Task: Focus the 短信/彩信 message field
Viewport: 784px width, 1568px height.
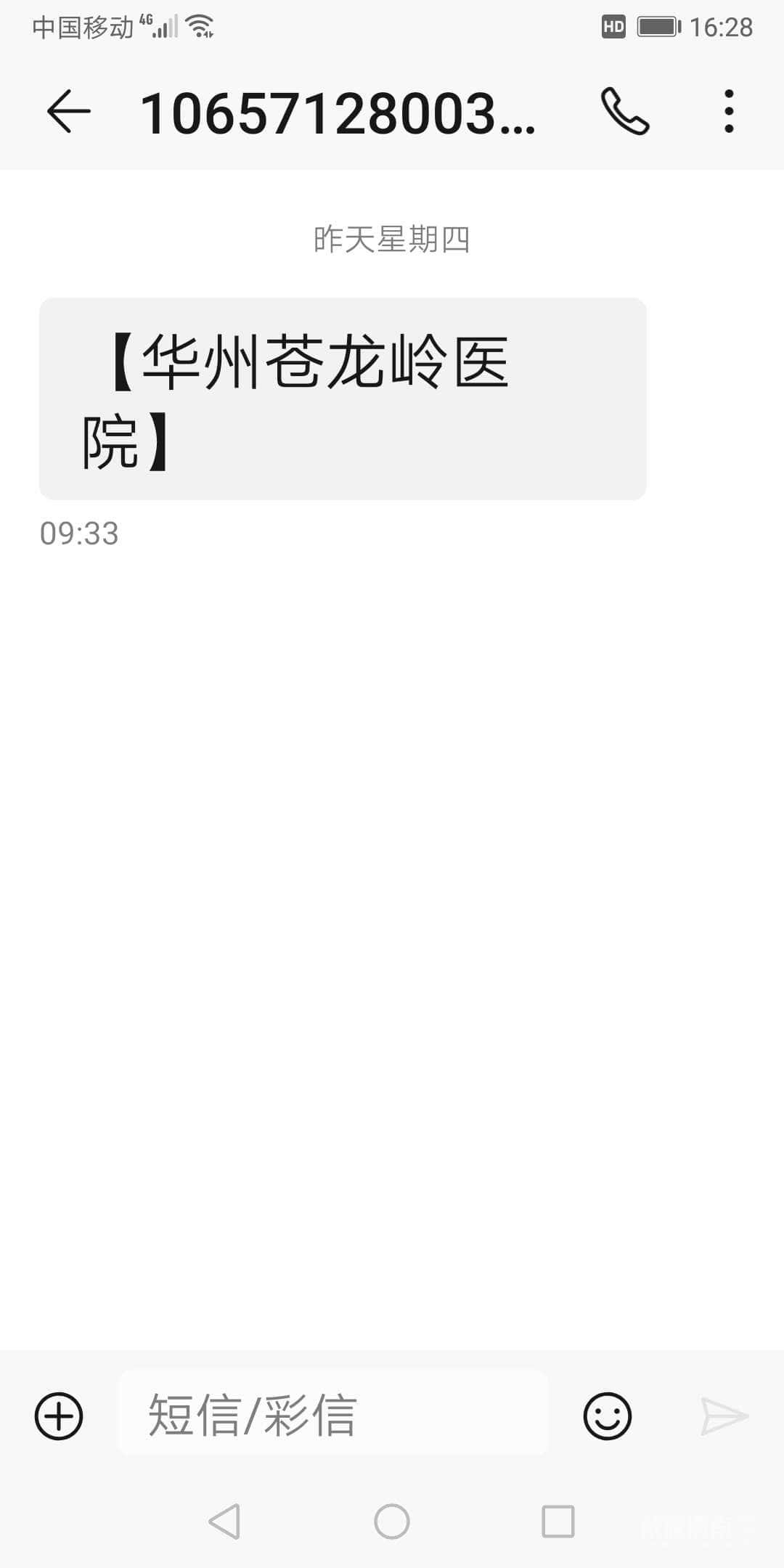Action: [x=332, y=1414]
